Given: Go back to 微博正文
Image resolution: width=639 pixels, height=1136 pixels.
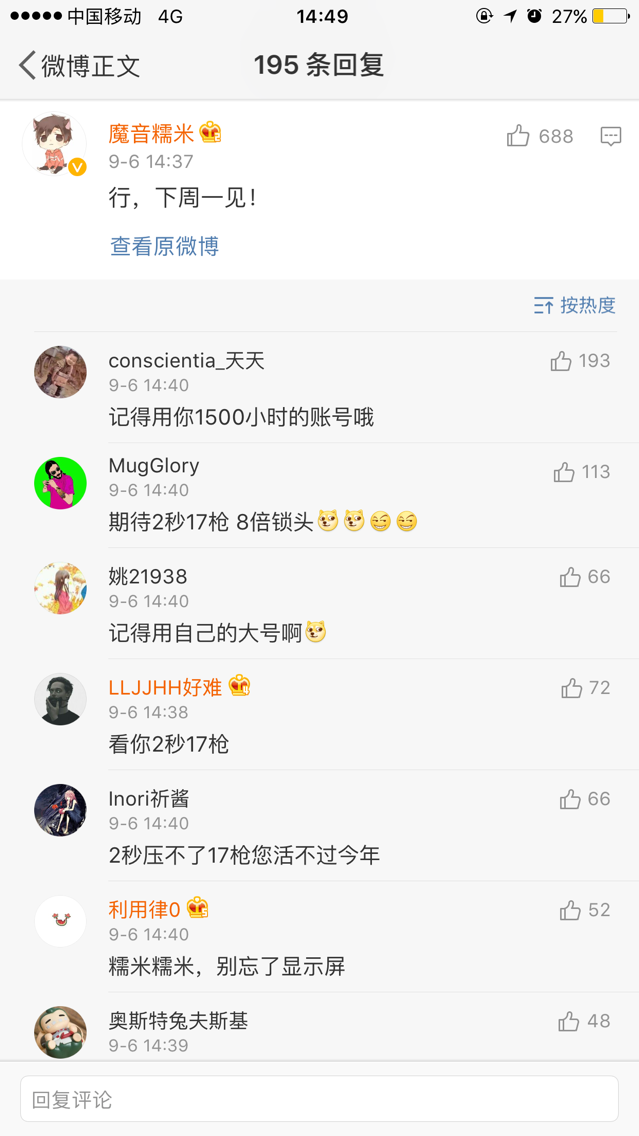Looking at the screenshot, I should pos(78,66).
